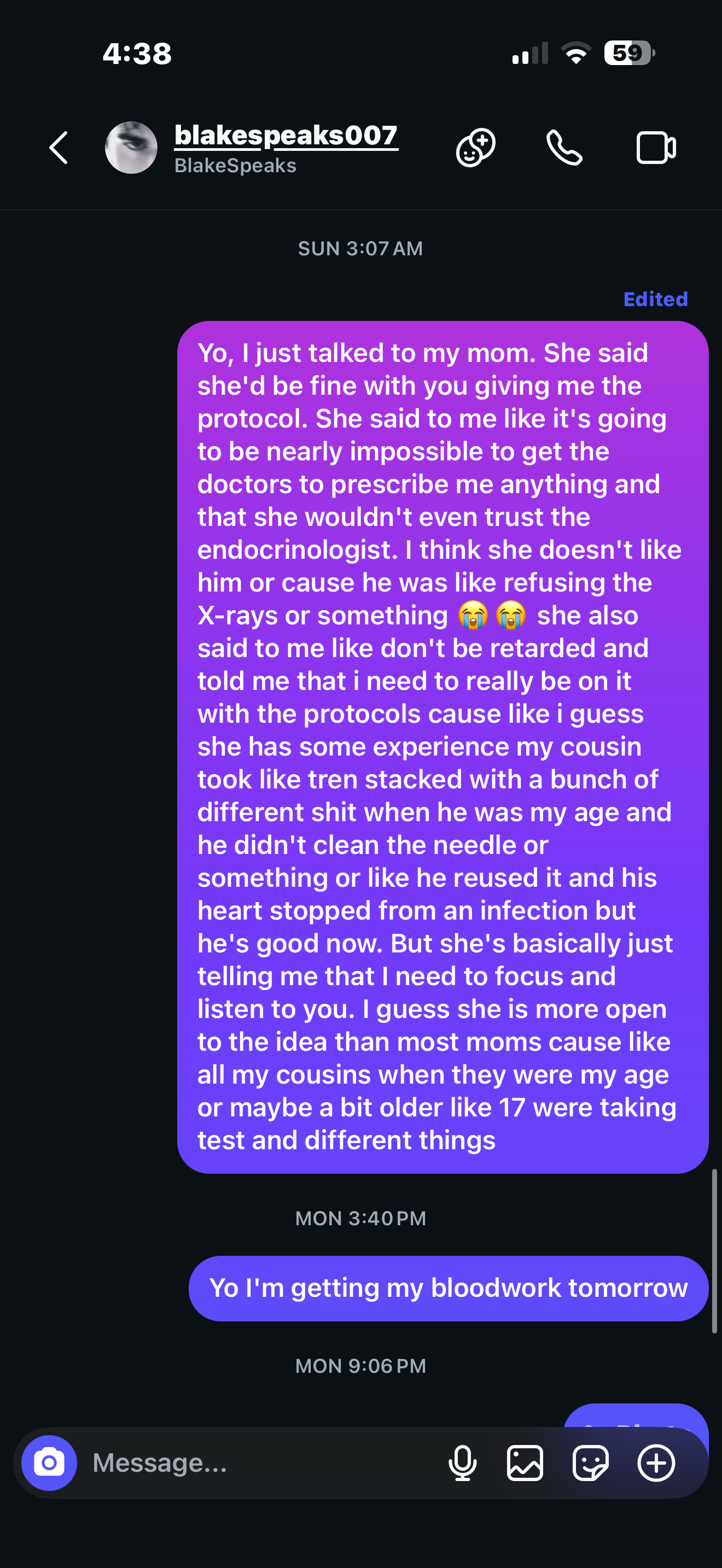Record a voice message
Viewport: 722px width, 1568px height.
coord(462,1462)
